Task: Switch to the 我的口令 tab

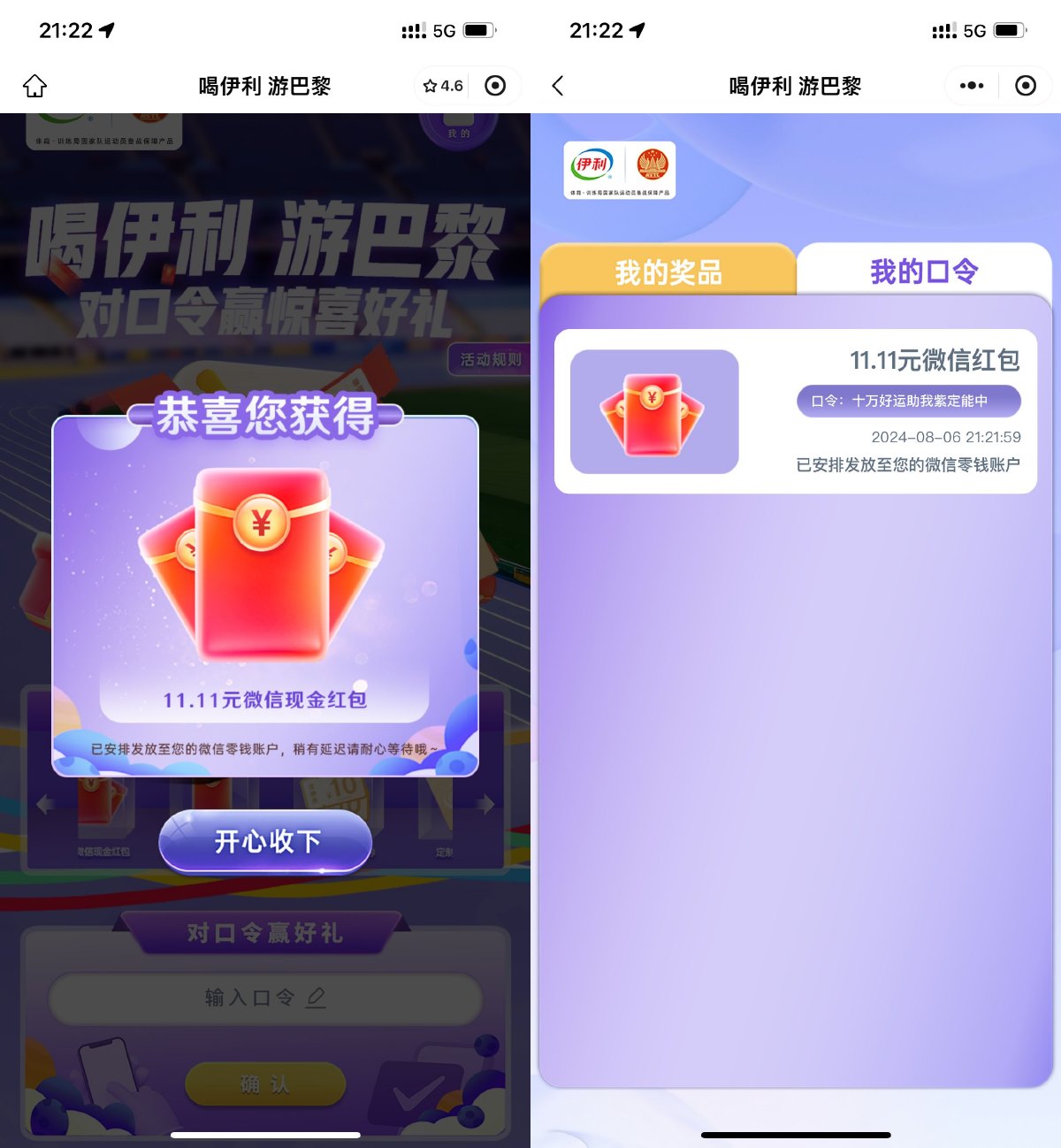Action: click(x=924, y=272)
